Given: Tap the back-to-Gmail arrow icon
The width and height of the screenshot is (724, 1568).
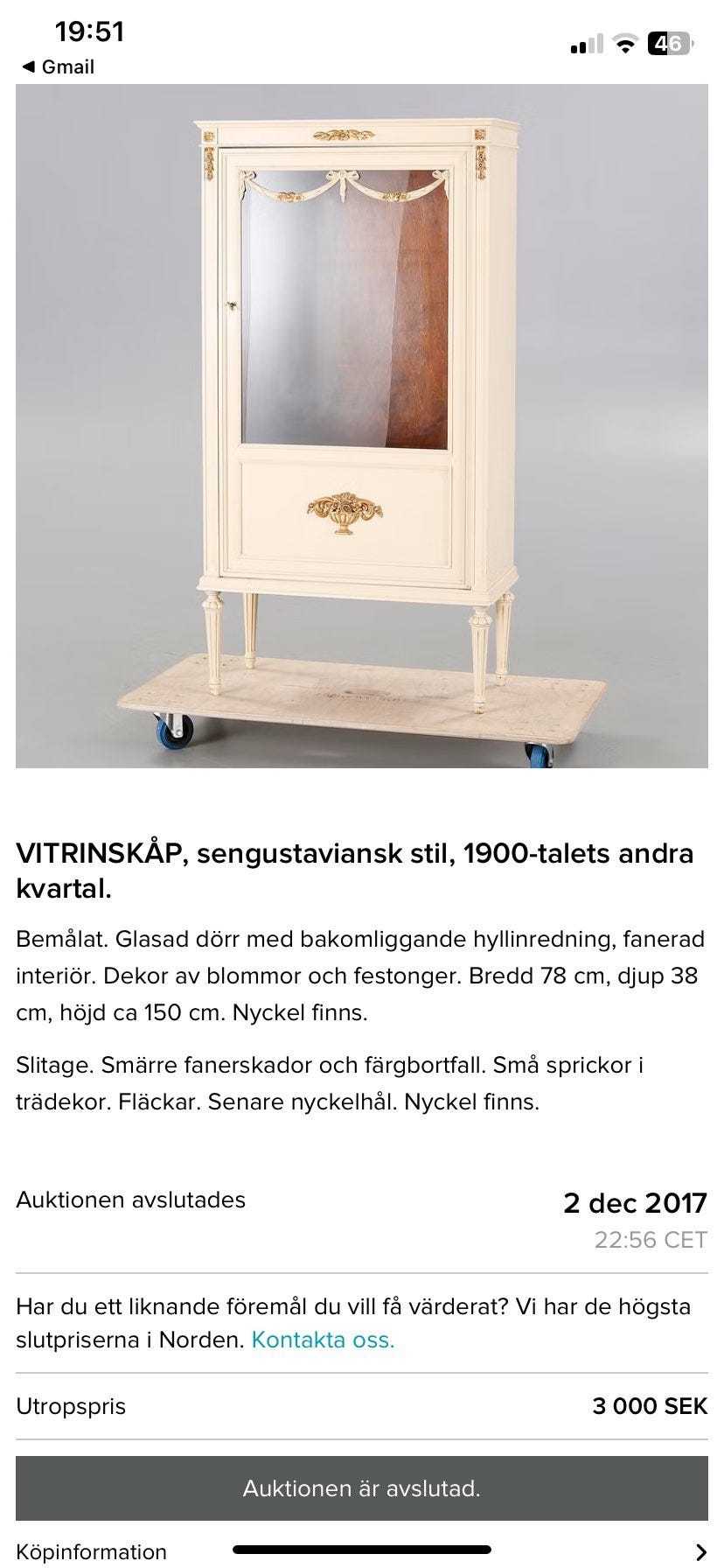Looking at the screenshot, I should 29,66.
